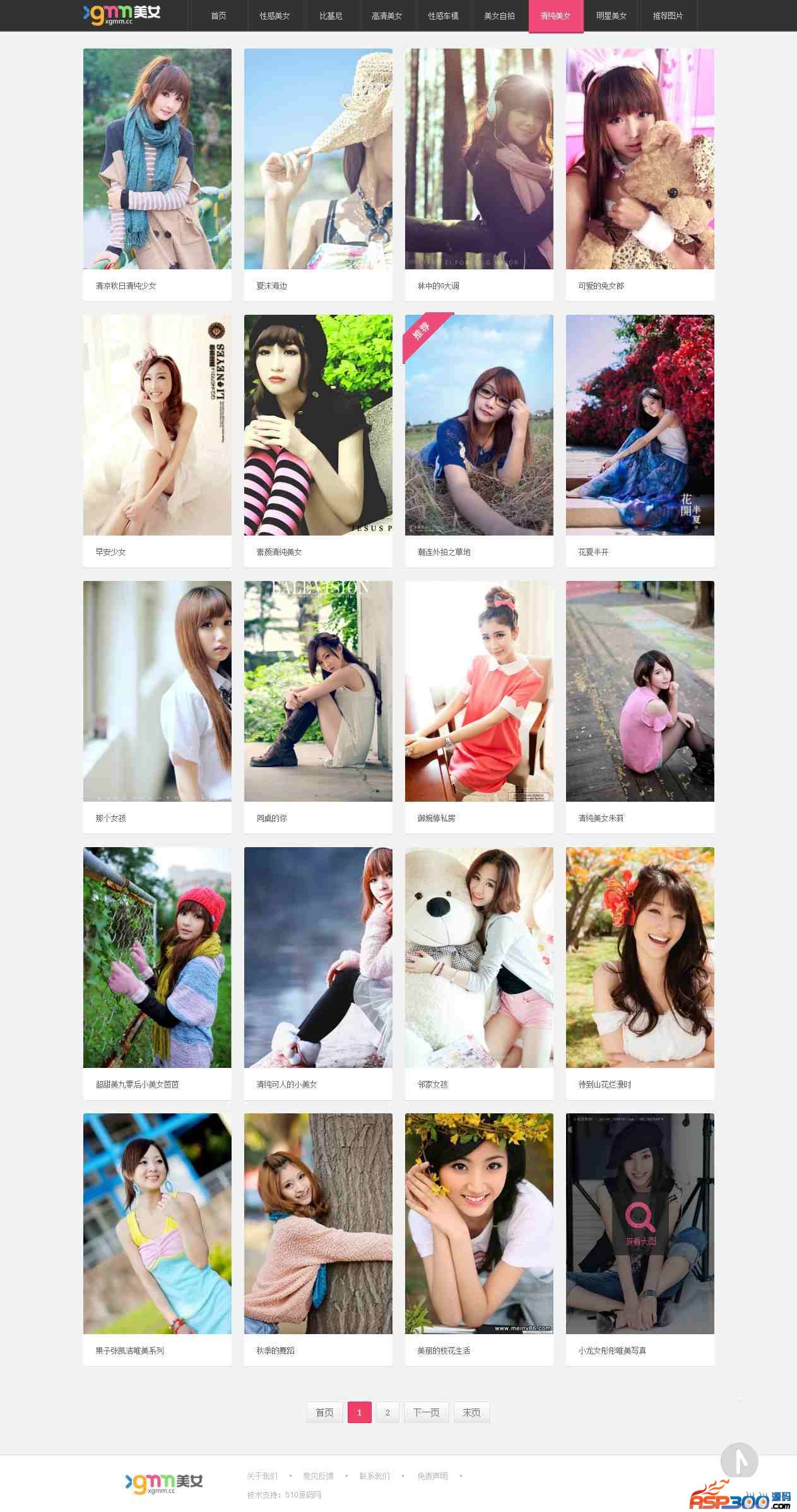Screen dimensions: 797x1512
Task: Open the 早安少女 album
Action: click(157, 425)
